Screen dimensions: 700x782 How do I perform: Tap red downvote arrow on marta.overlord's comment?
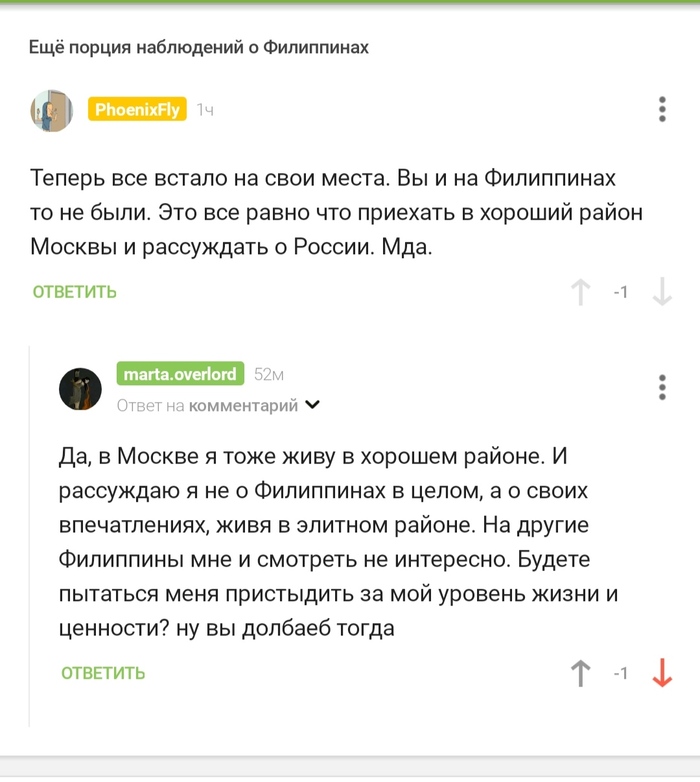coord(661,673)
